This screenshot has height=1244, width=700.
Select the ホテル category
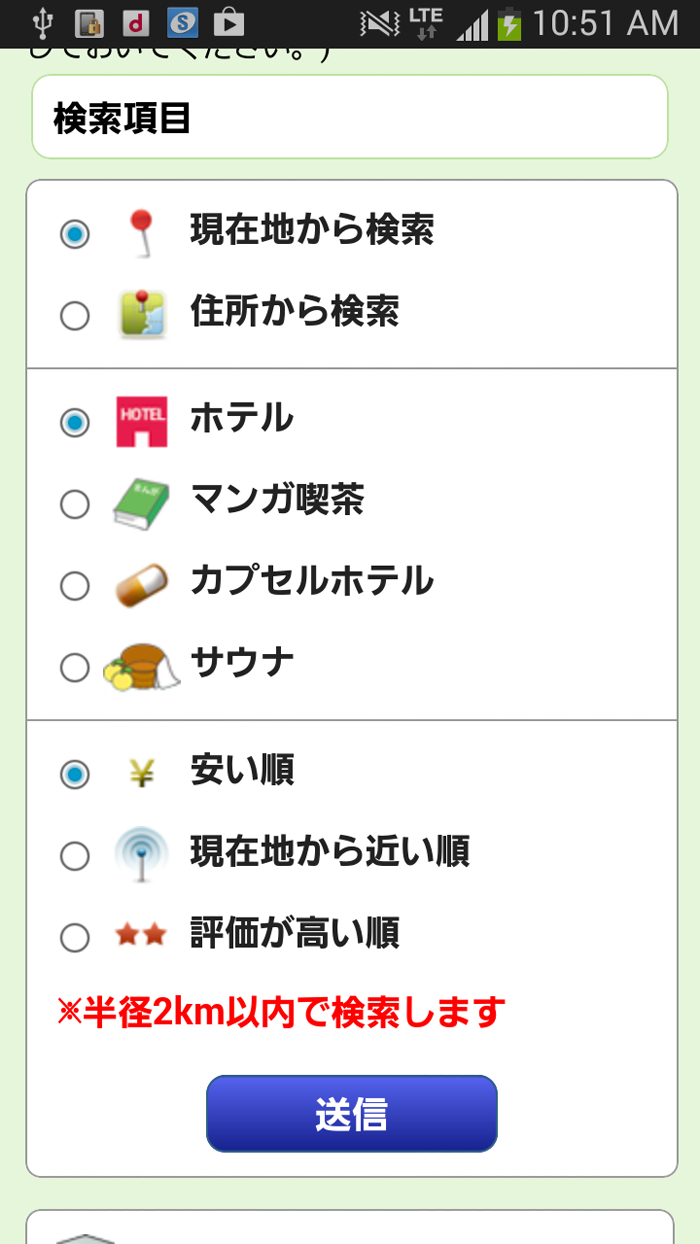[x=75, y=422]
